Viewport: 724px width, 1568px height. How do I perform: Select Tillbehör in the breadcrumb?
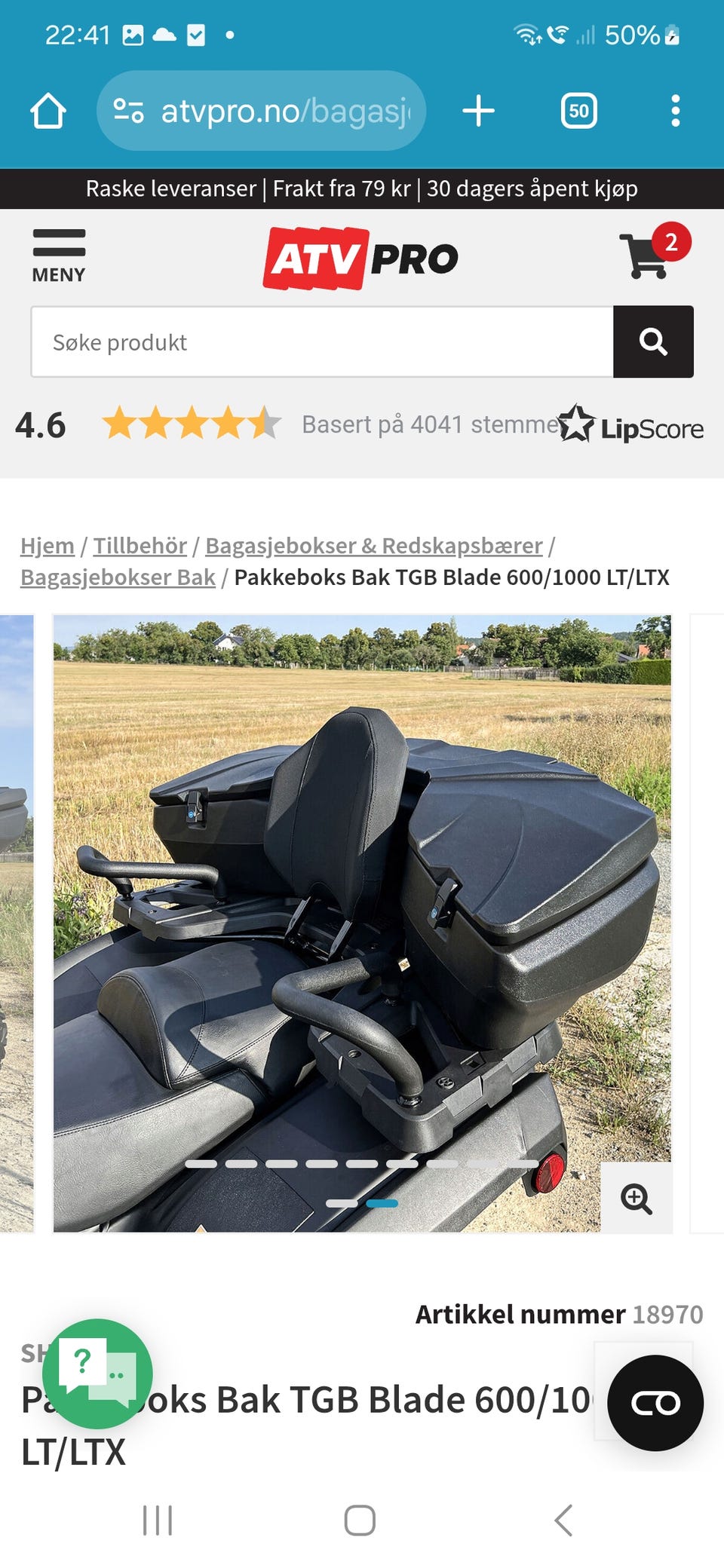[140, 545]
